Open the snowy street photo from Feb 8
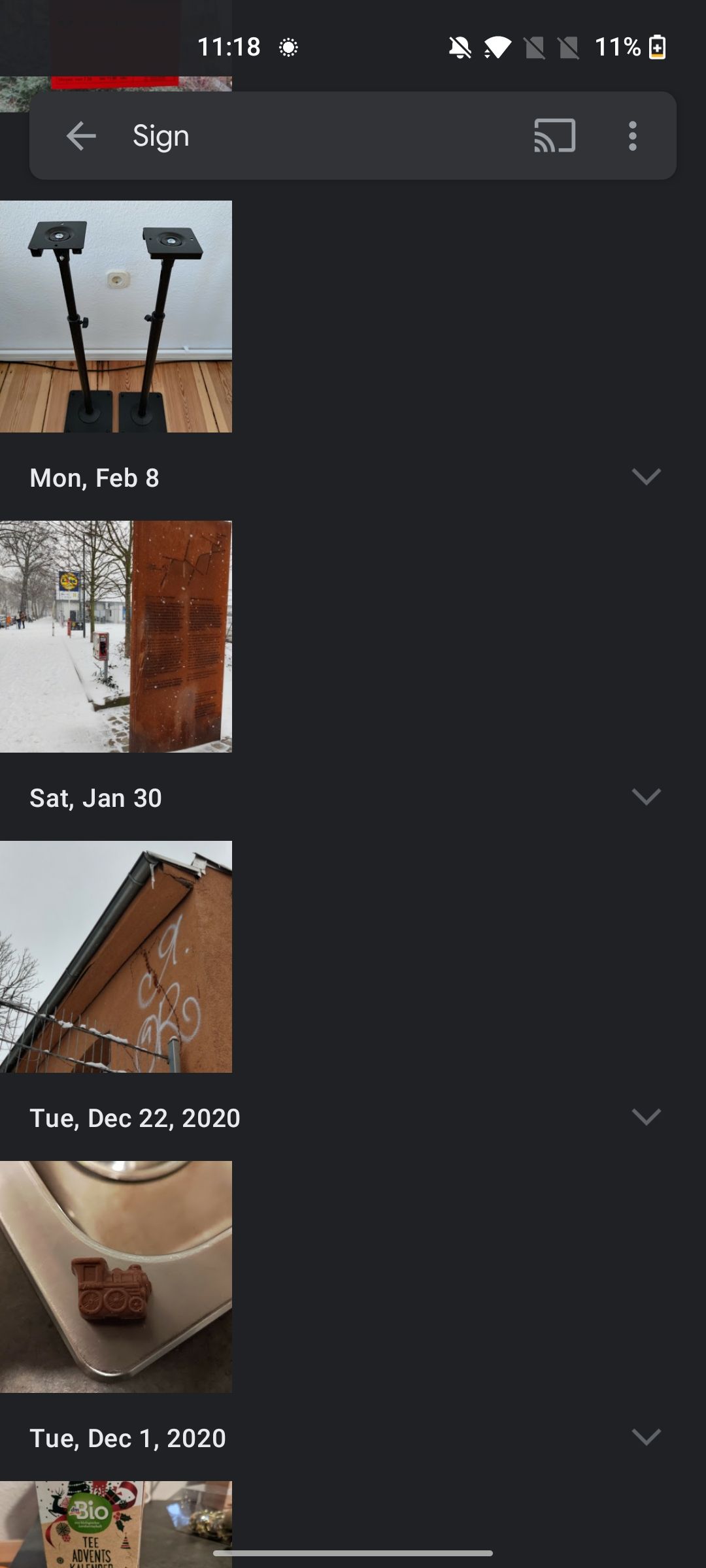The image size is (706, 1568). click(x=116, y=636)
